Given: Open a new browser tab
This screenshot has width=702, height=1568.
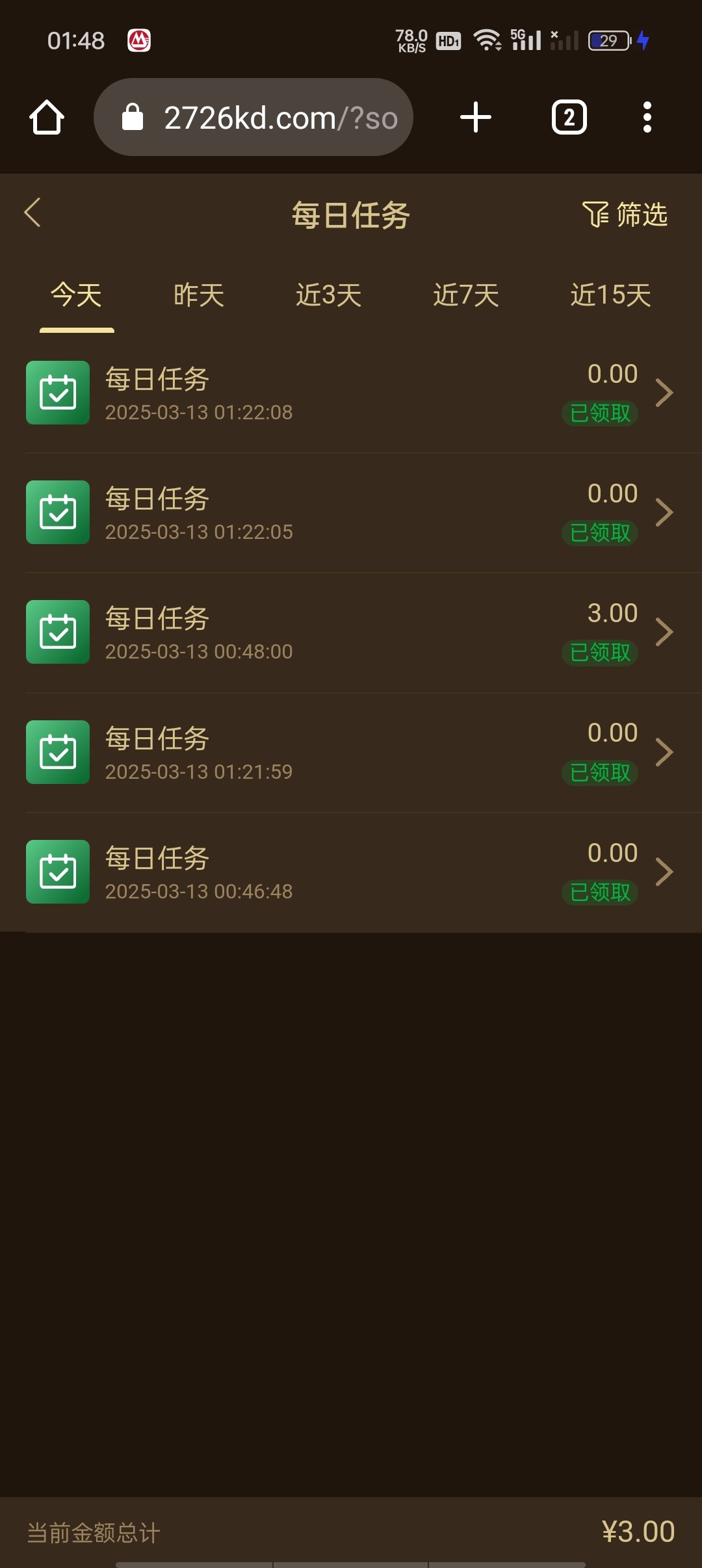Looking at the screenshot, I should (476, 118).
